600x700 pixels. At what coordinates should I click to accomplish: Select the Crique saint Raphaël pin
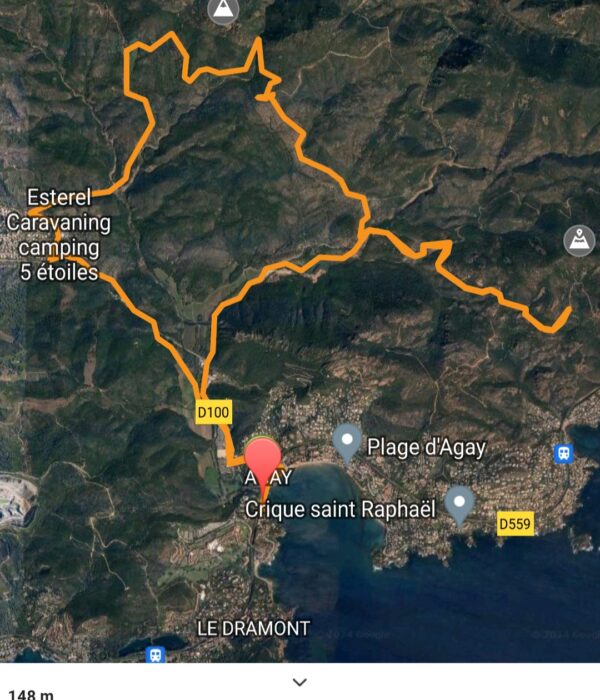click(x=459, y=503)
